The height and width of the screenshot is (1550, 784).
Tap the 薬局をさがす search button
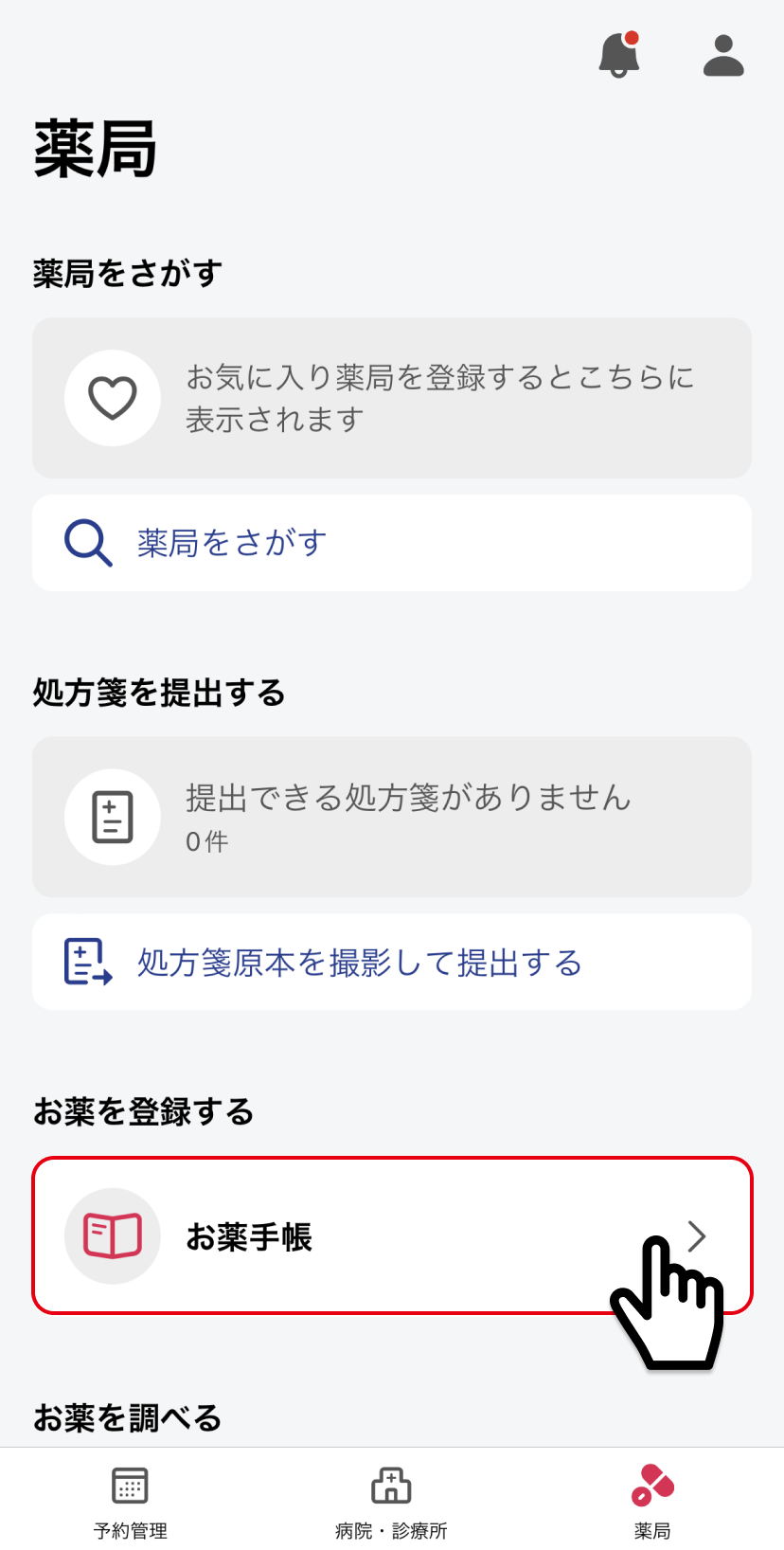point(392,543)
